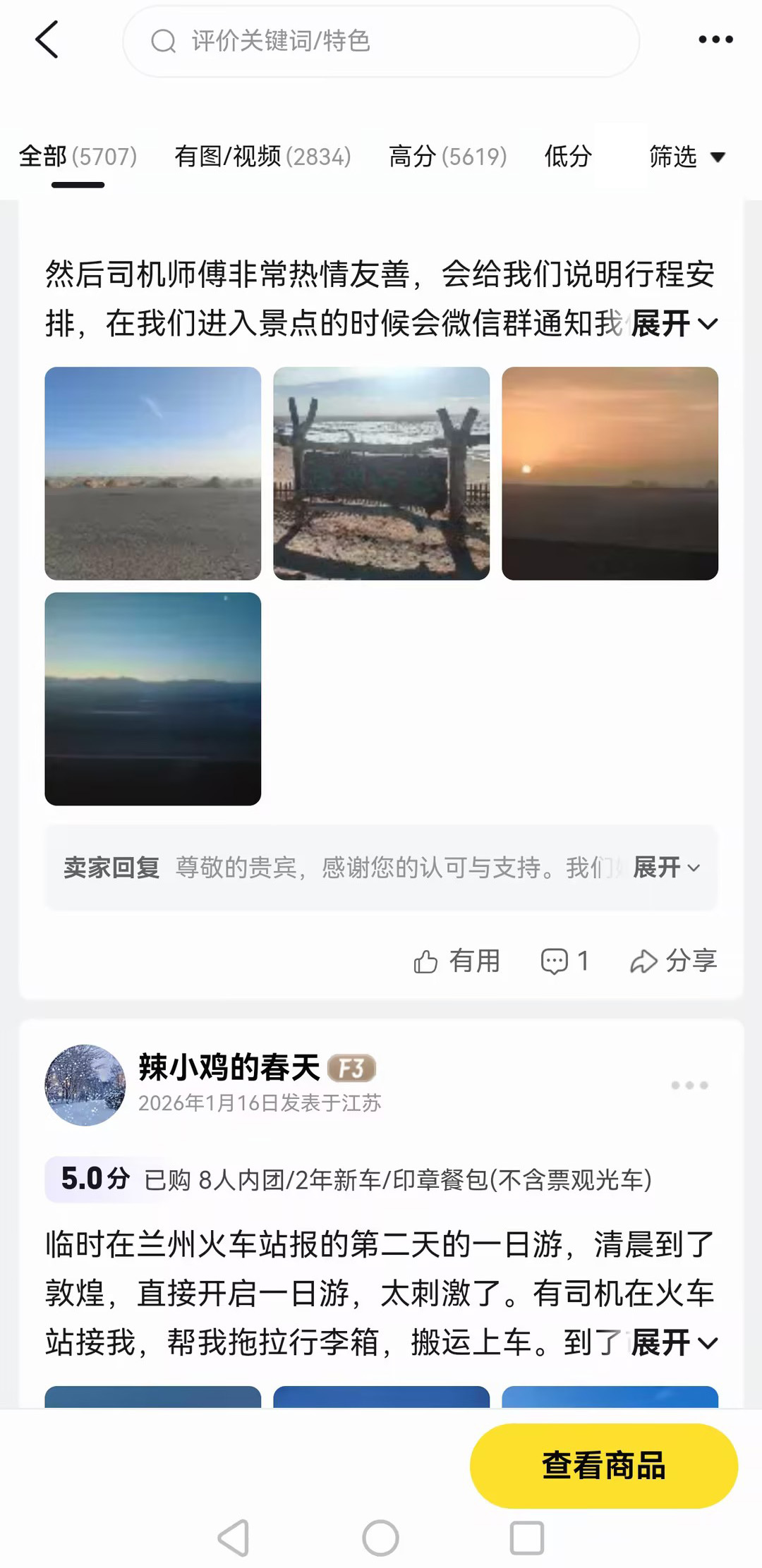Open comments on the first review
Viewport: 762px width, 1568px height.
564,961
